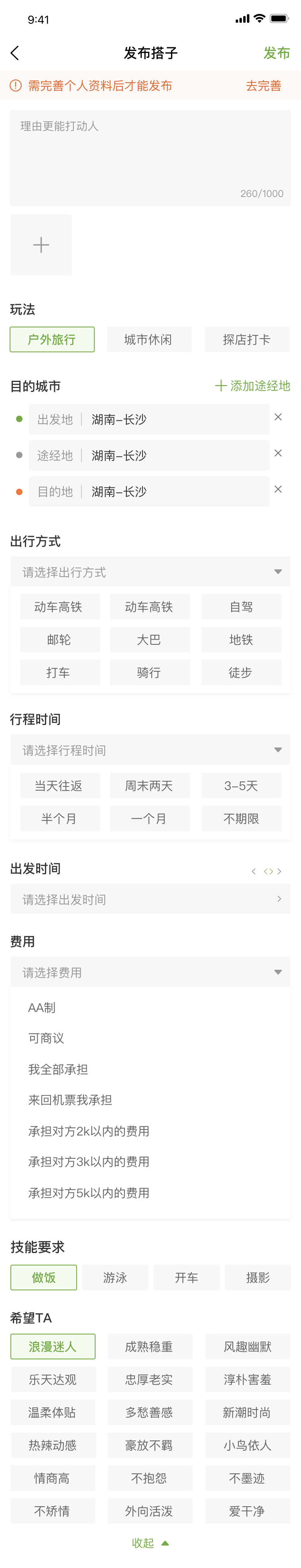Go back using the top-left arrow
The width and height of the screenshot is (301, 1568).
click(15, 53)
